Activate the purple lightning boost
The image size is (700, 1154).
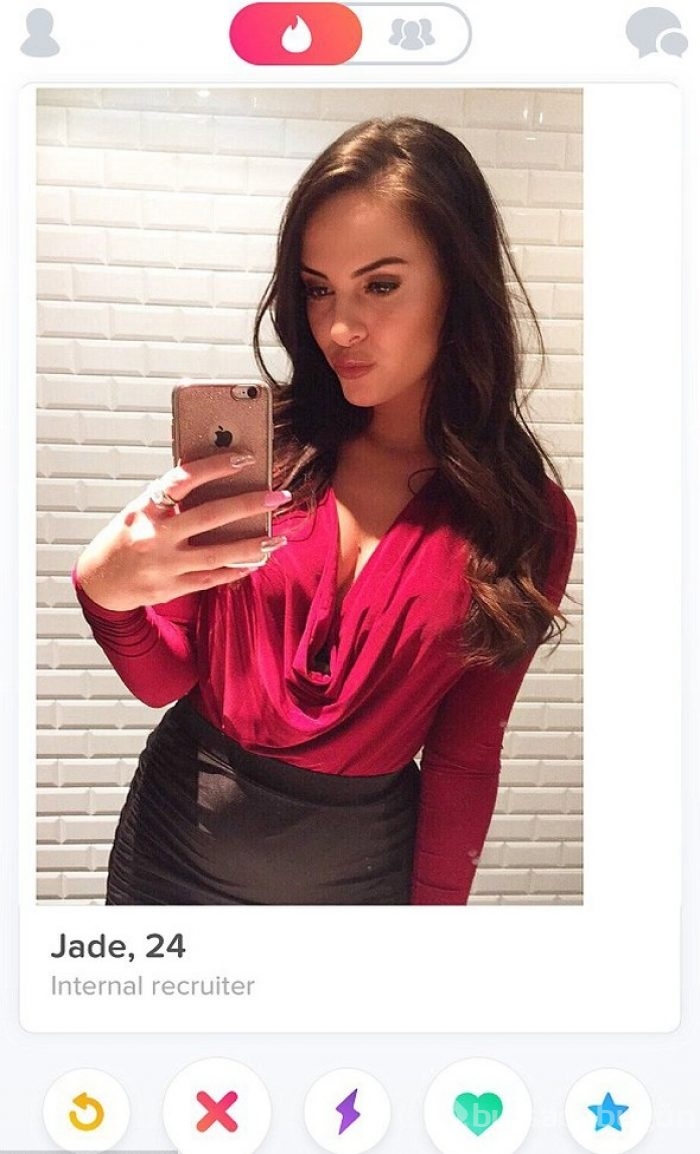click(347, 1112)
